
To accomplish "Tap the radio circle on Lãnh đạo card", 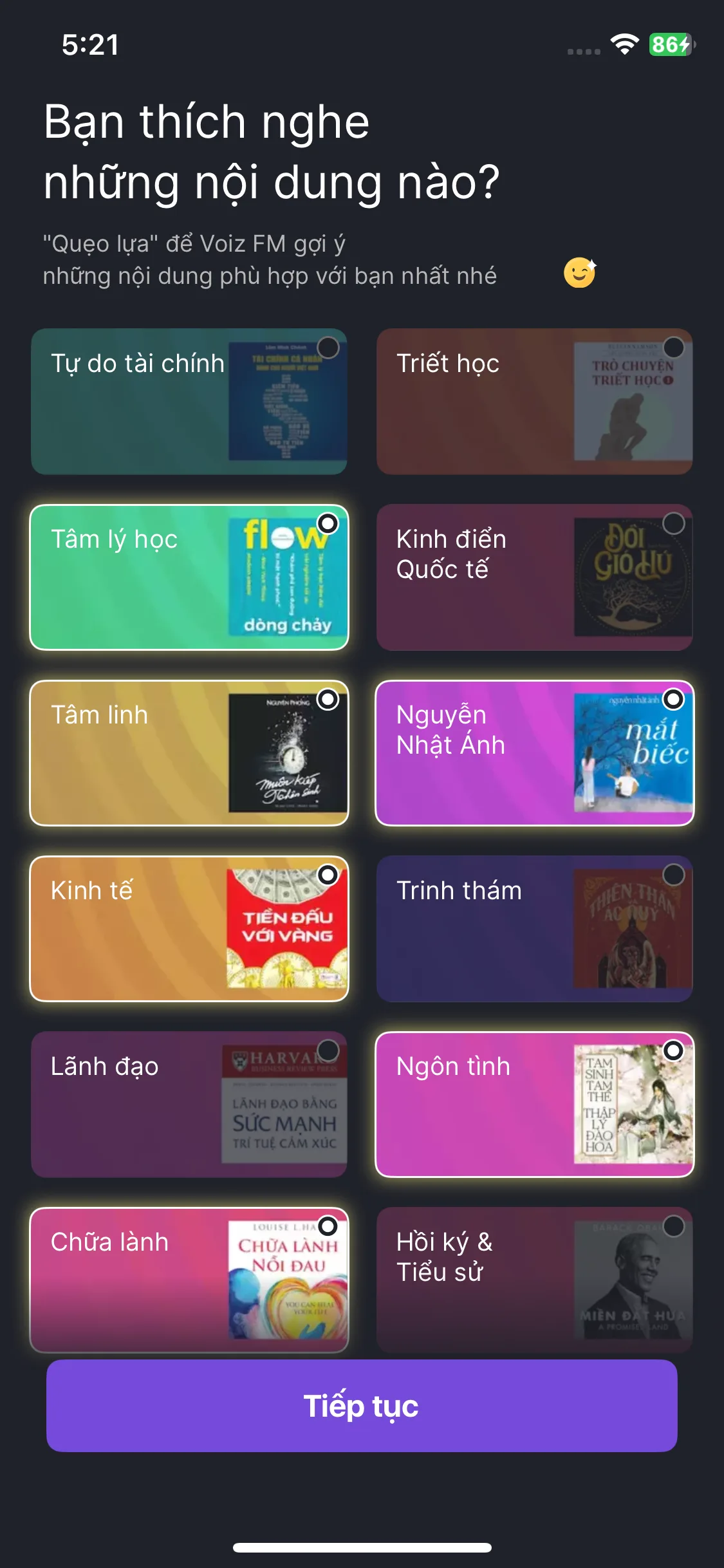I will click(329, 1051).
